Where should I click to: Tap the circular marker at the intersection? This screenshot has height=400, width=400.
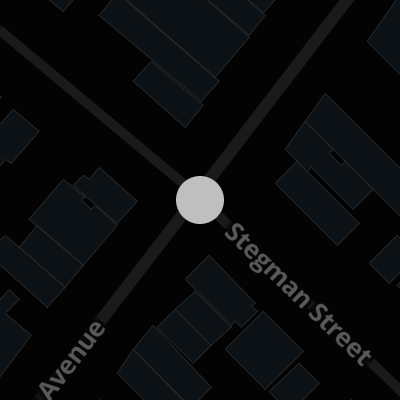(x=200, y=200)
